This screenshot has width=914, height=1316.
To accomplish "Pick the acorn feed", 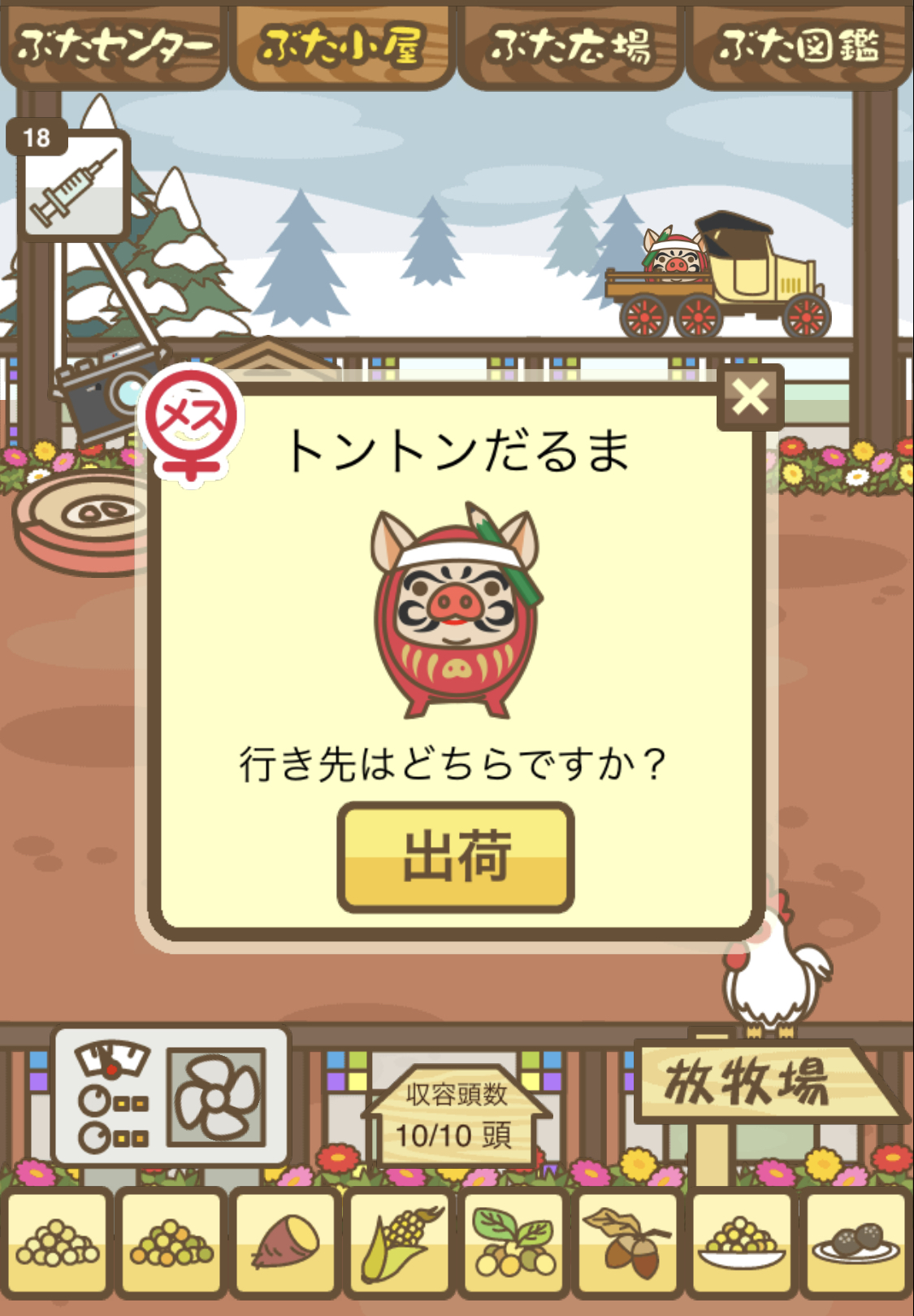I will (627, 1242).
